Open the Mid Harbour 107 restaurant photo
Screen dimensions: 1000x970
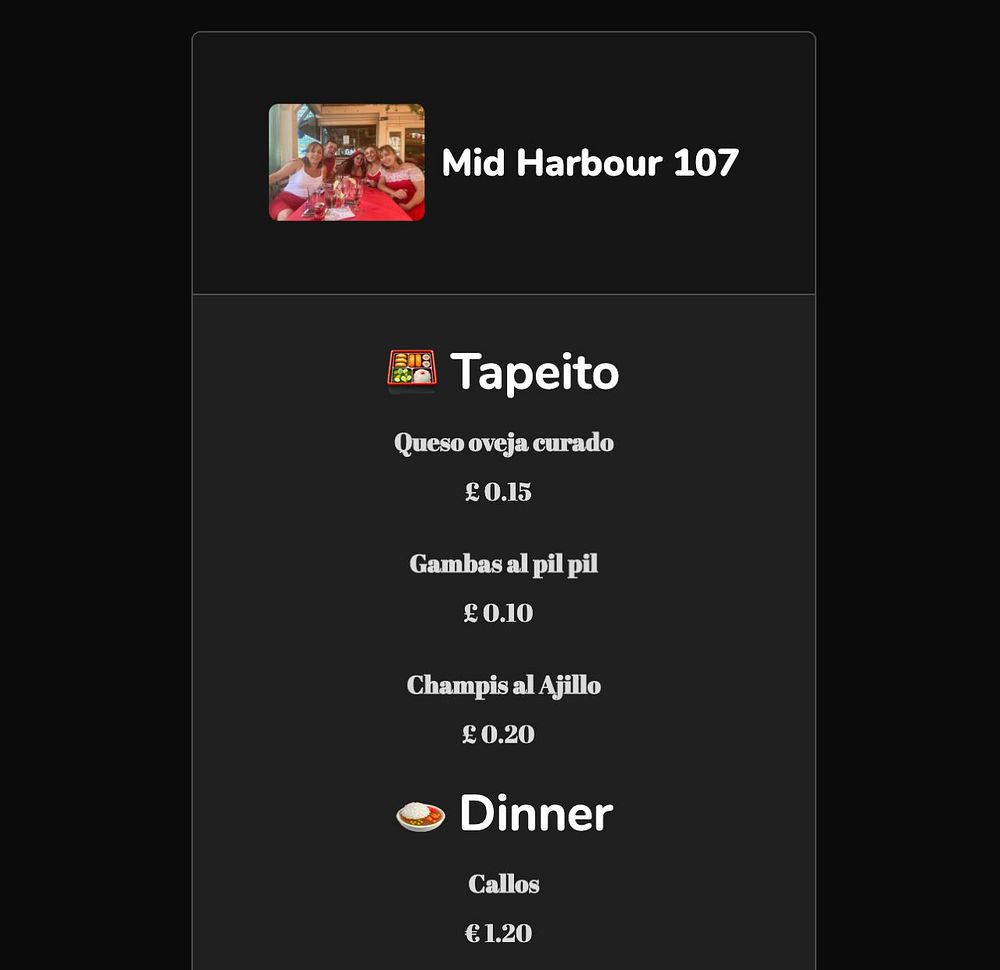point(346,162)
